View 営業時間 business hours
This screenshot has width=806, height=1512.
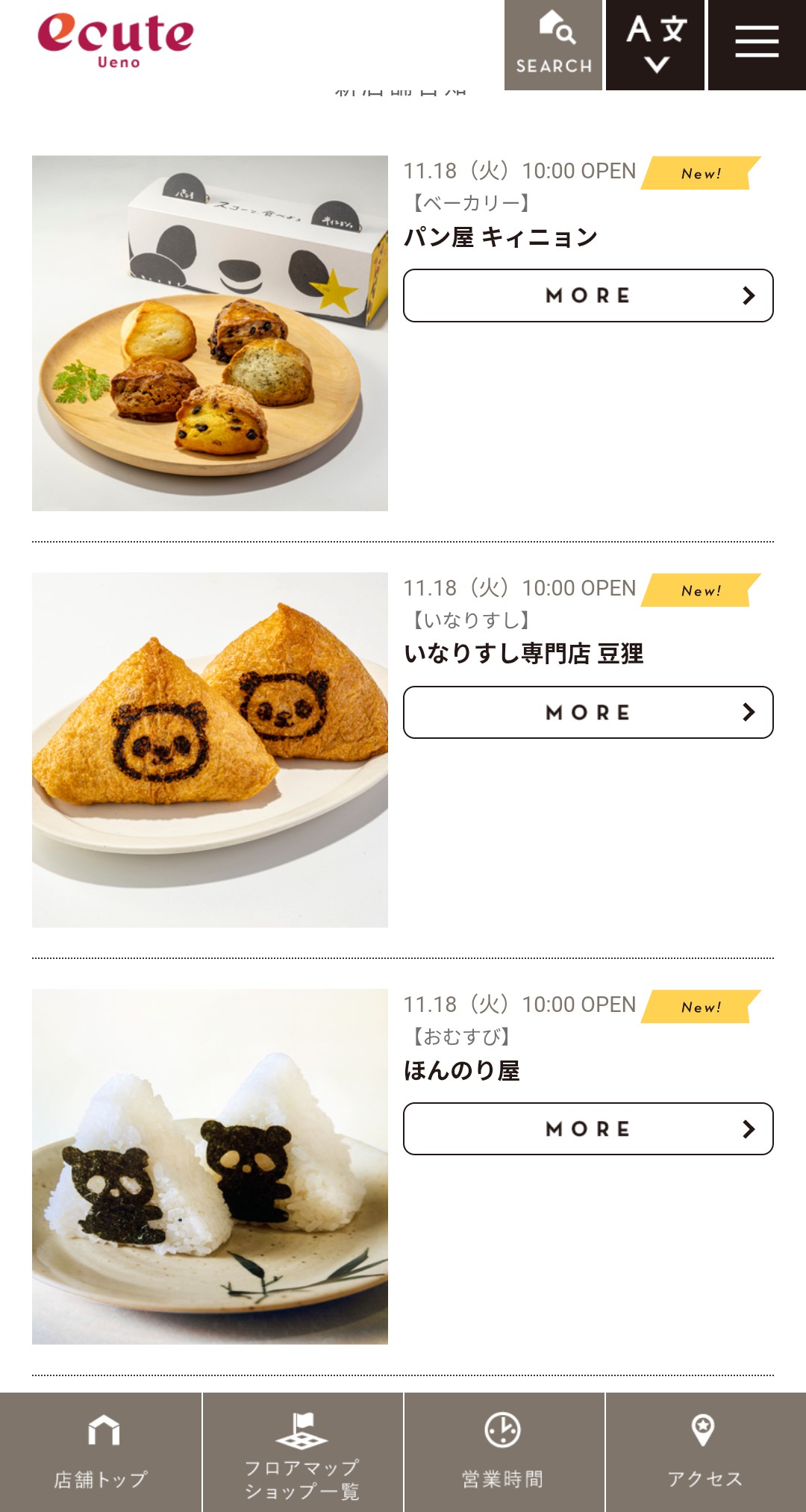(504, 1452)
